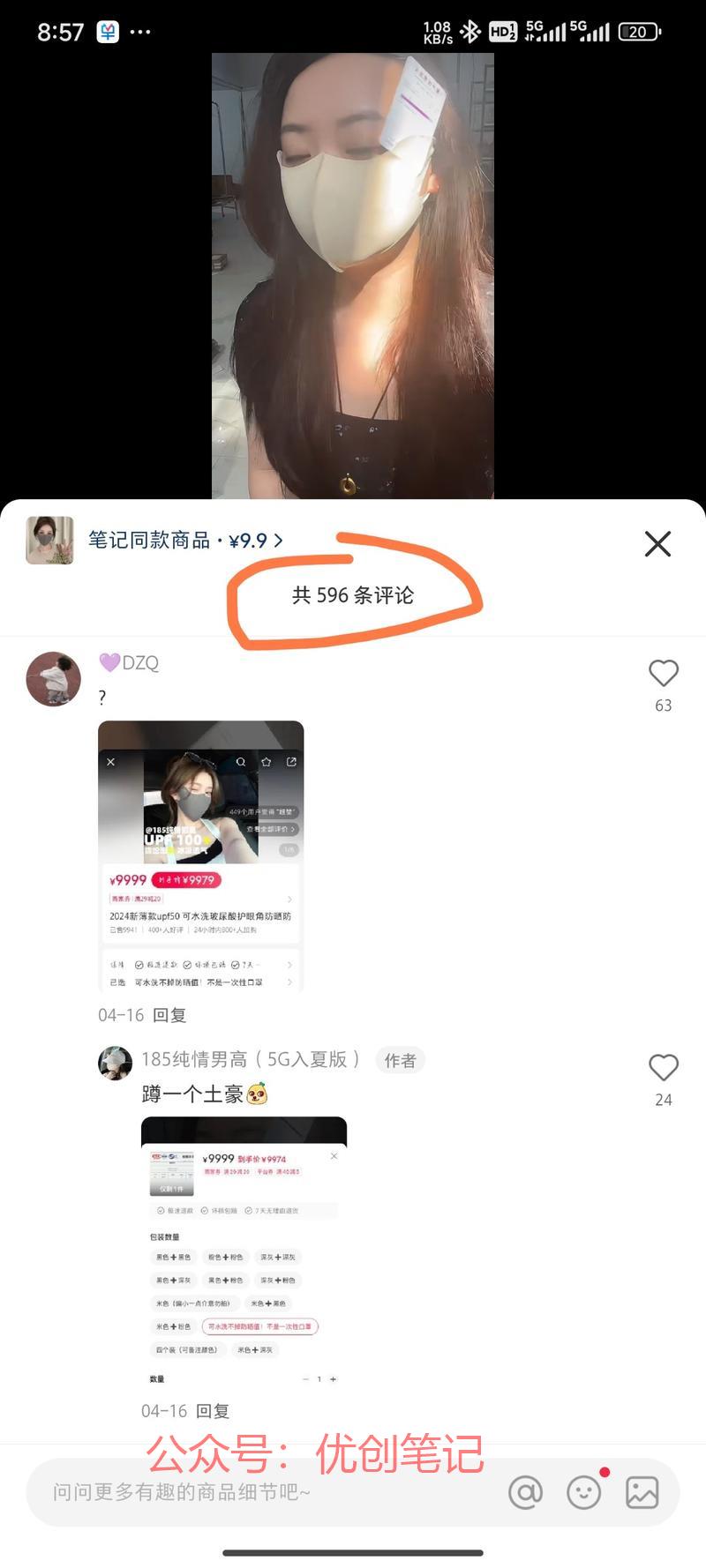Viewport: 706px width, 1568px height.
Task: Reply to 185纯情男高's comment
Action: tap(213, 1411)
